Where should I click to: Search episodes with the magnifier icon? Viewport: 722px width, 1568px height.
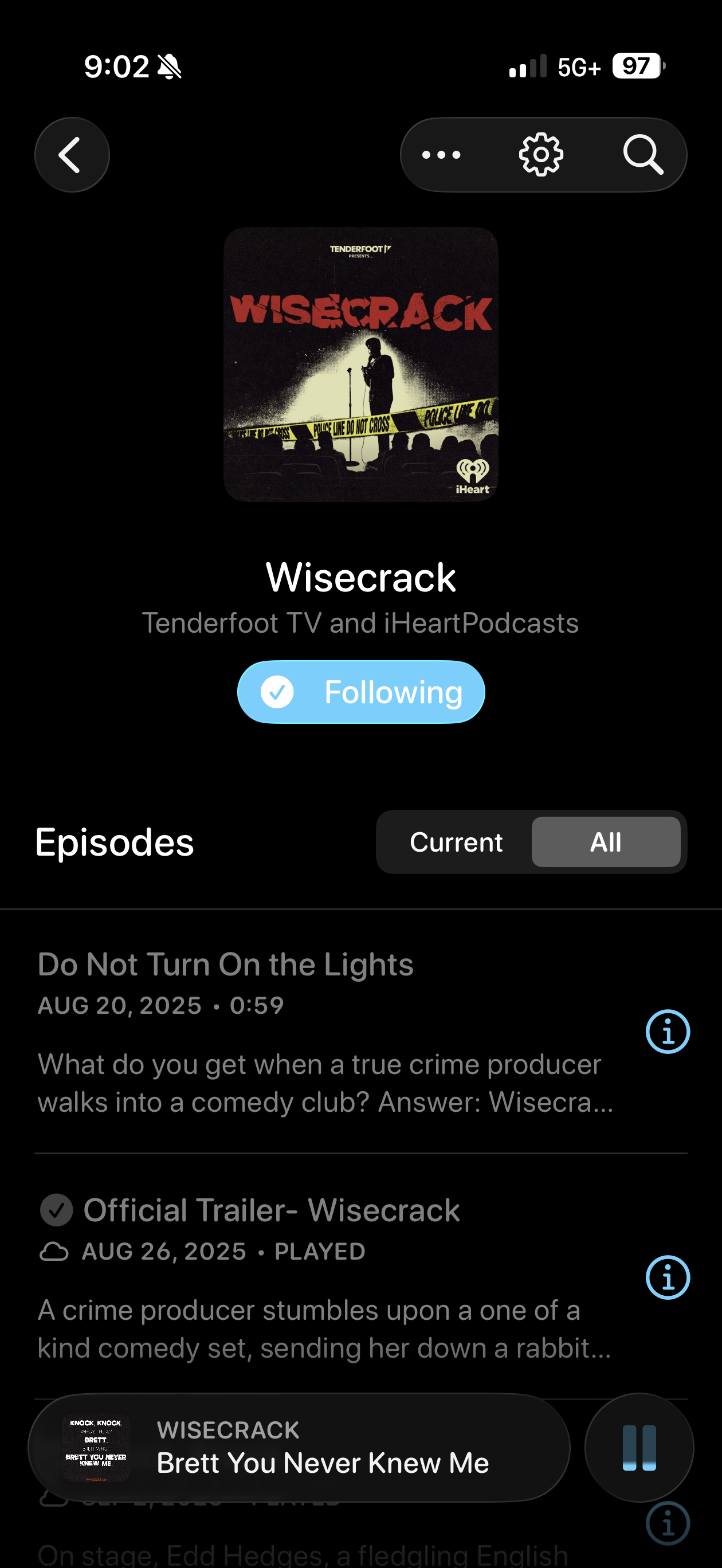(x=643, y=155)
